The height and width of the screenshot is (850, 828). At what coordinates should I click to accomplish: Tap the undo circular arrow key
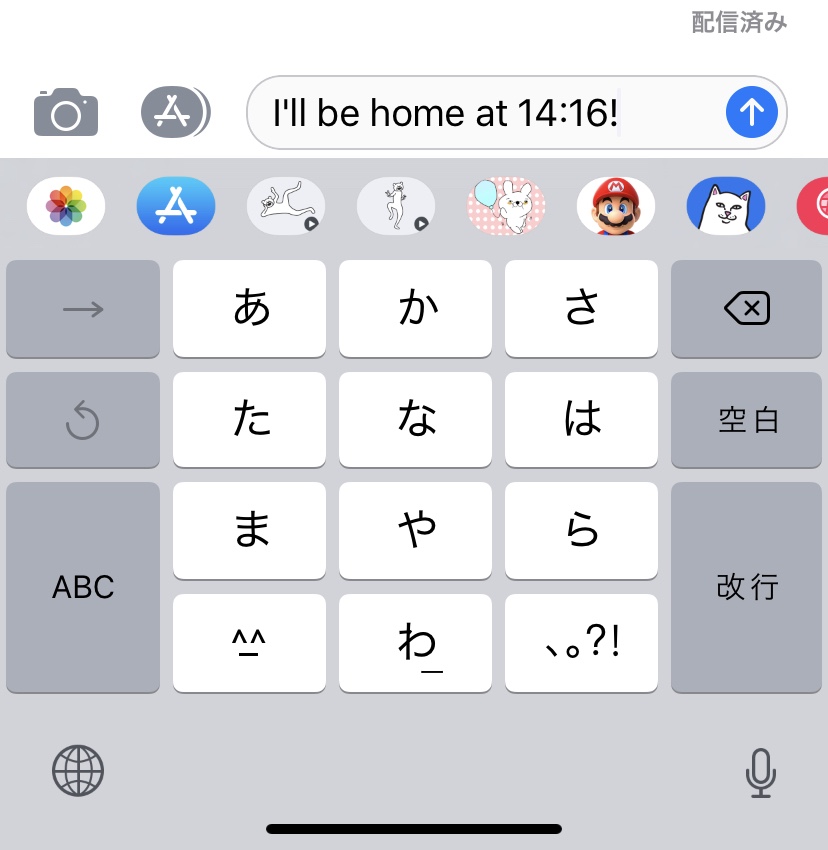83,421
